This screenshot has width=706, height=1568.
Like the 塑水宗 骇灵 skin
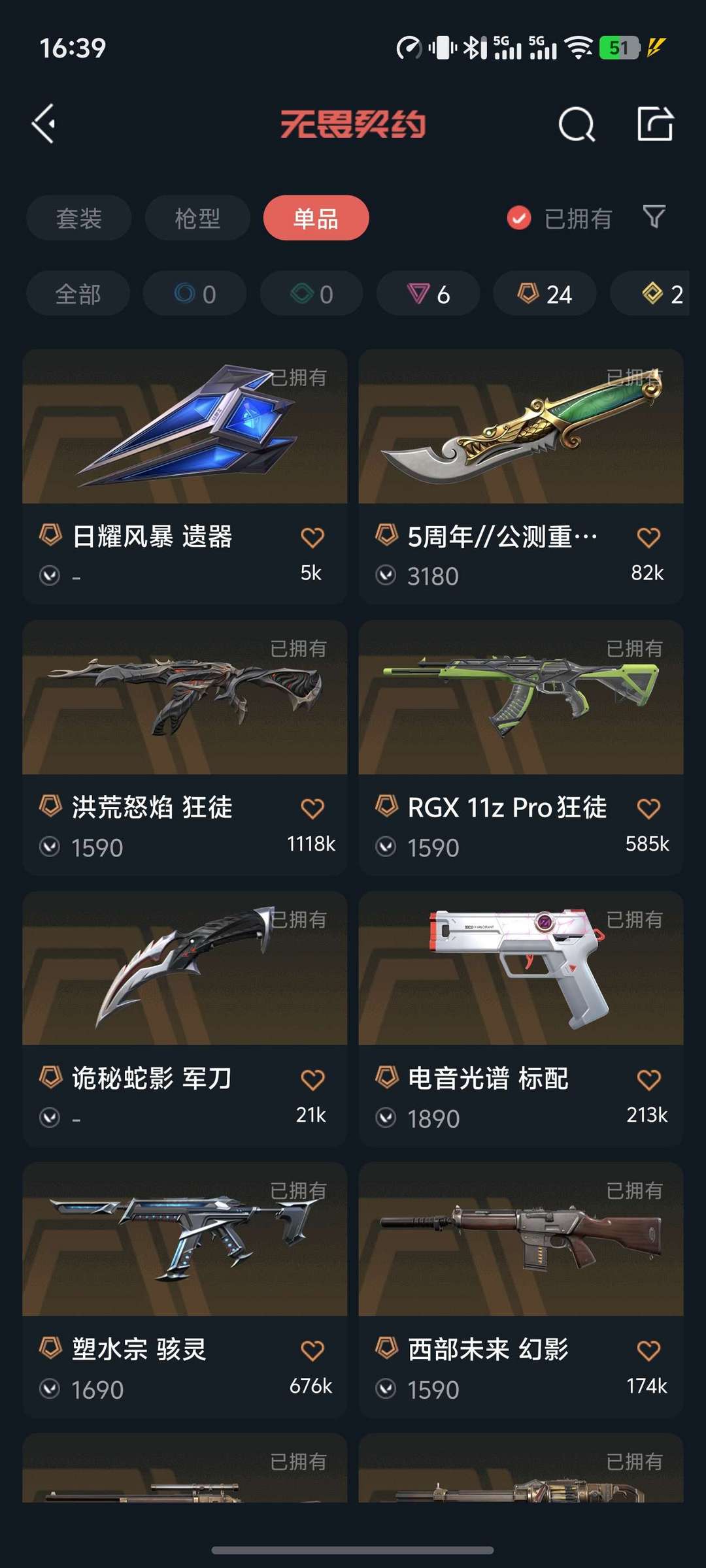[x=312, y=1350]
